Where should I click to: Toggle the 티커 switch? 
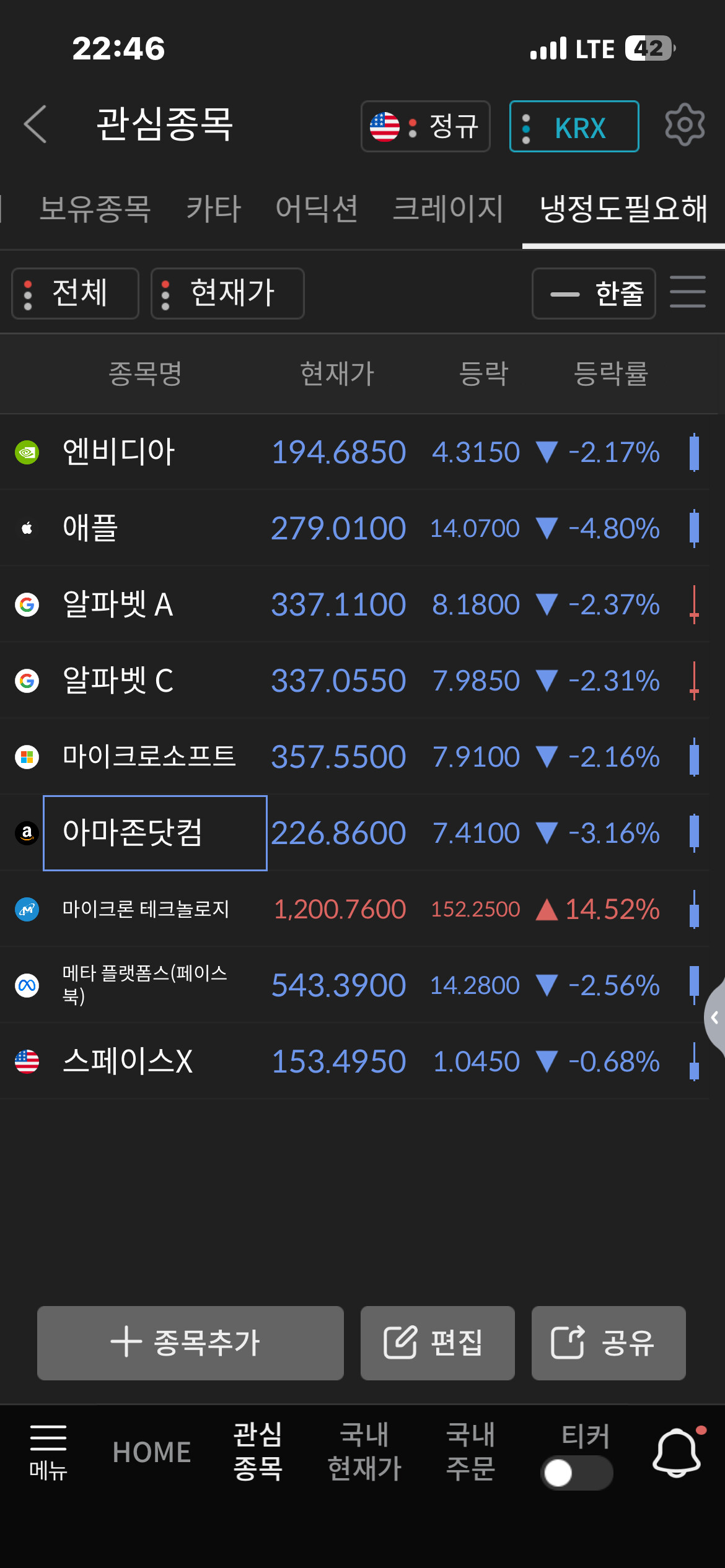576,1473
